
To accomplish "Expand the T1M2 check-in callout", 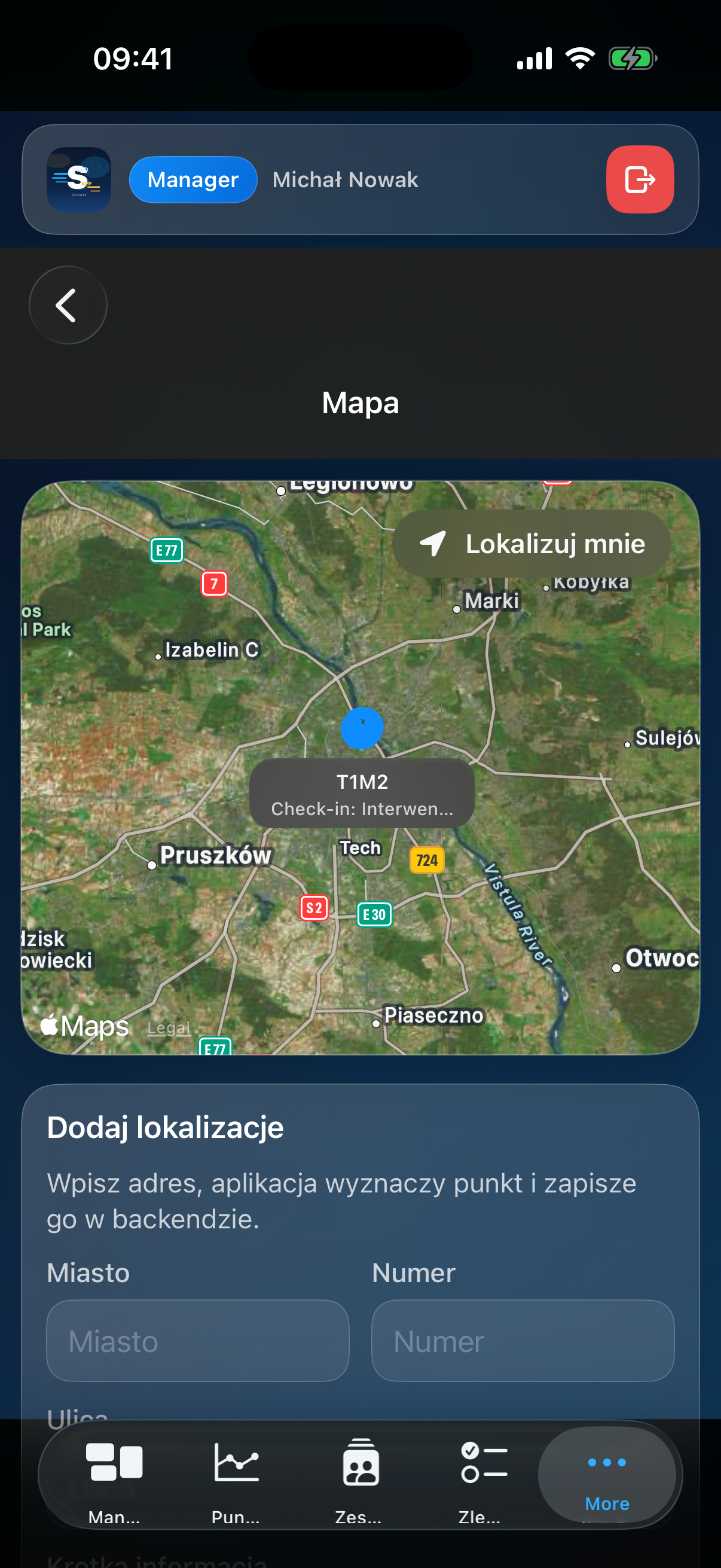I will click(362, 793).
